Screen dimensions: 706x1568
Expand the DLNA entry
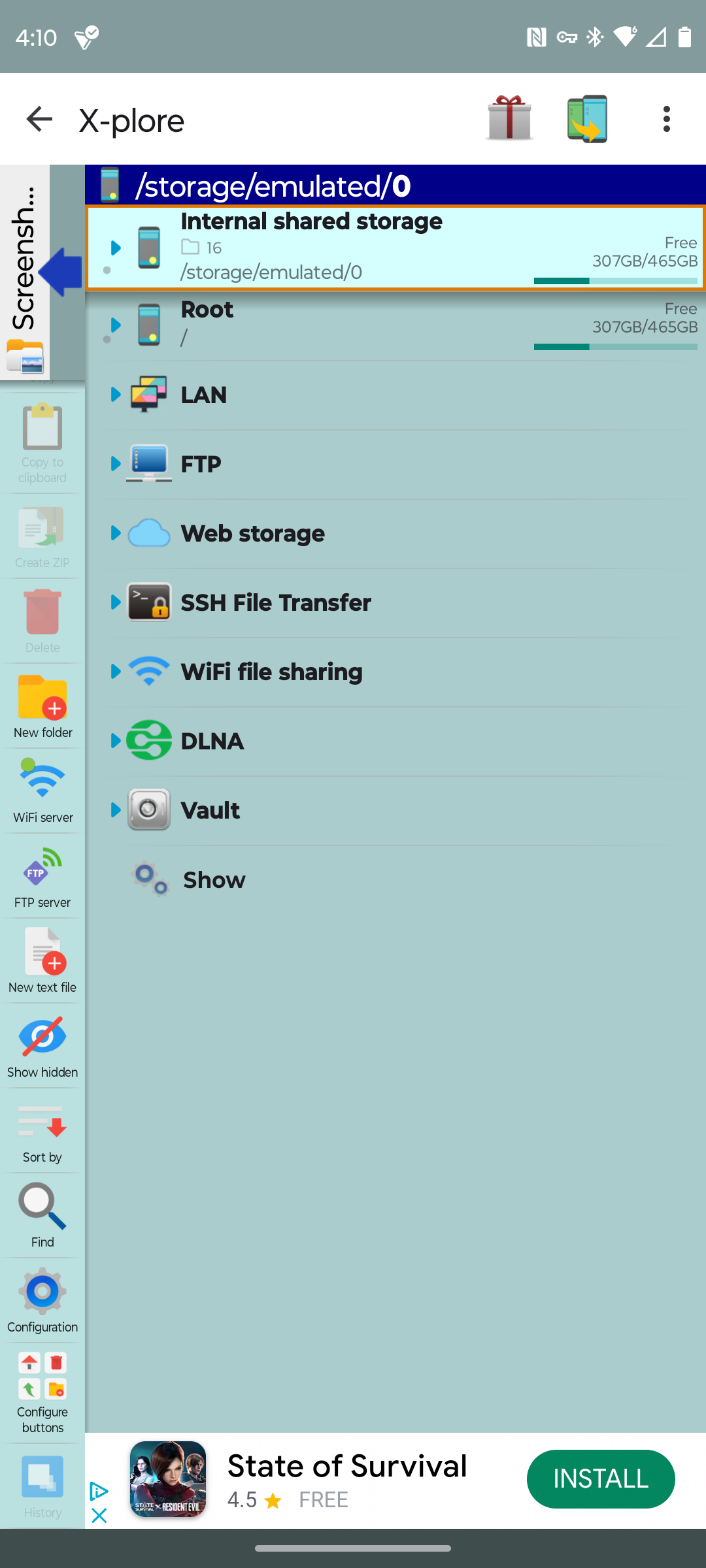tap(116, 741)
